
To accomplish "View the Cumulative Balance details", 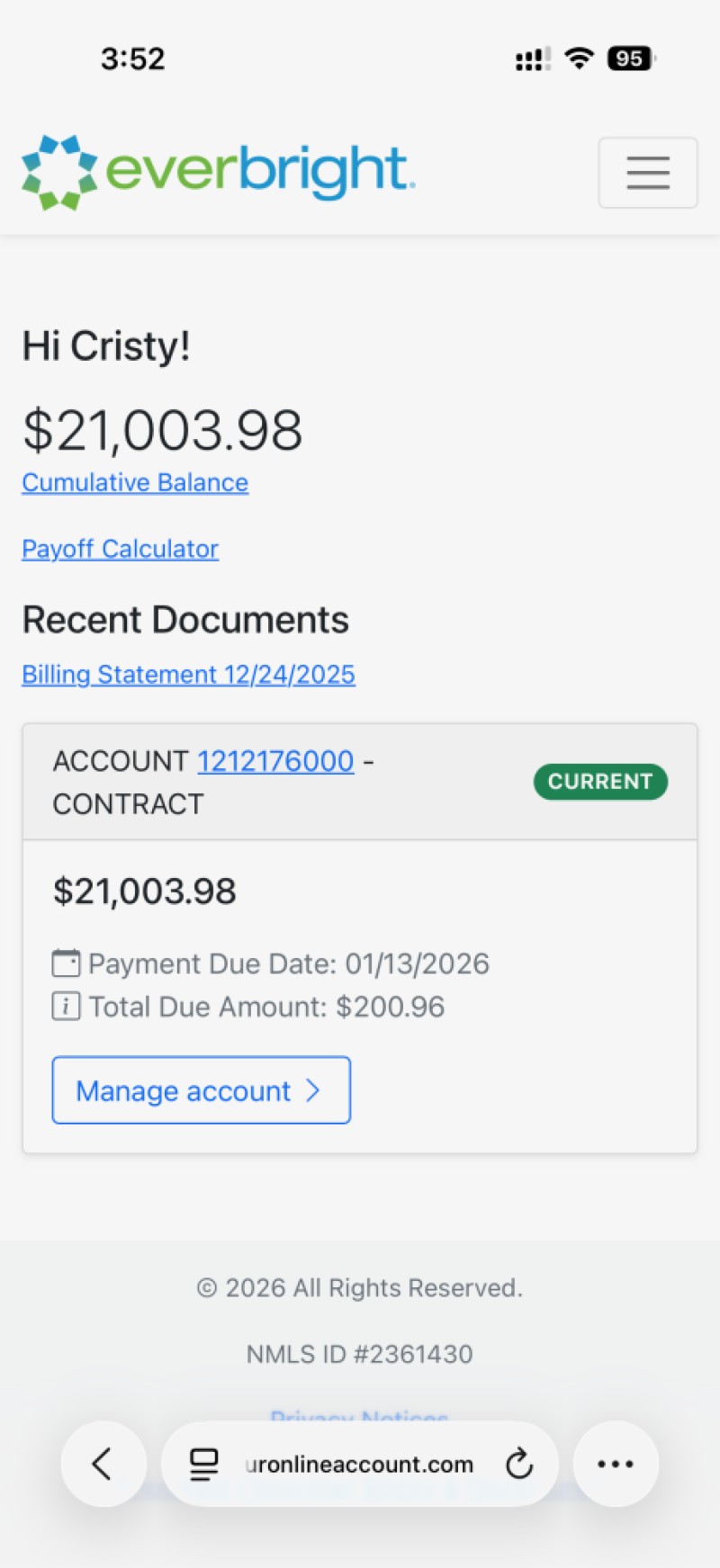I will point(134,482).
